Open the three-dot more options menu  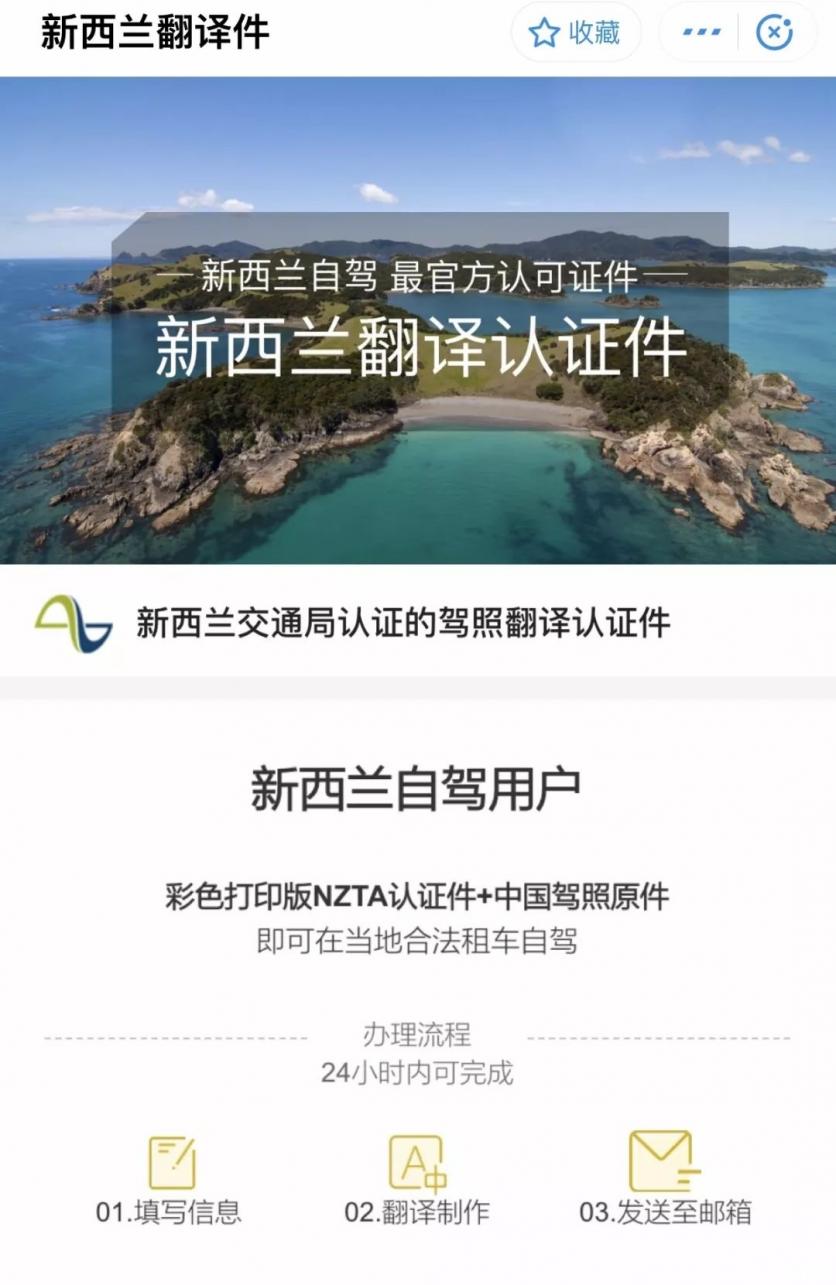pos(702,33)
